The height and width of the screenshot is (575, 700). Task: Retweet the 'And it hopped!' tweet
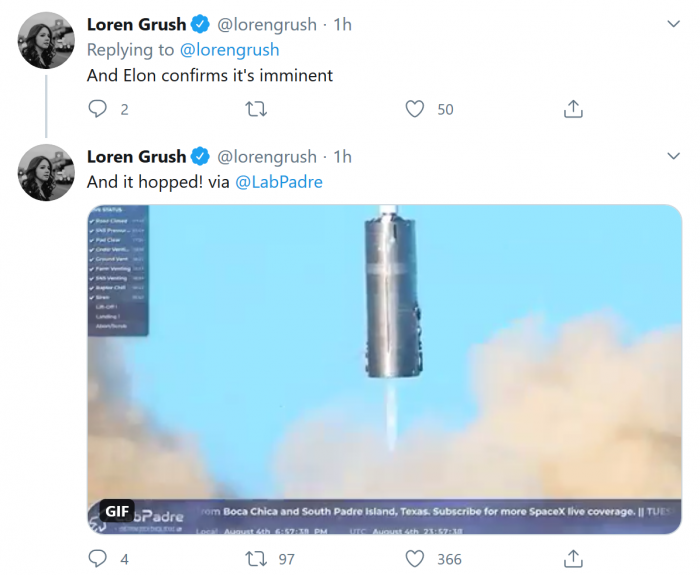pos(256,558)
